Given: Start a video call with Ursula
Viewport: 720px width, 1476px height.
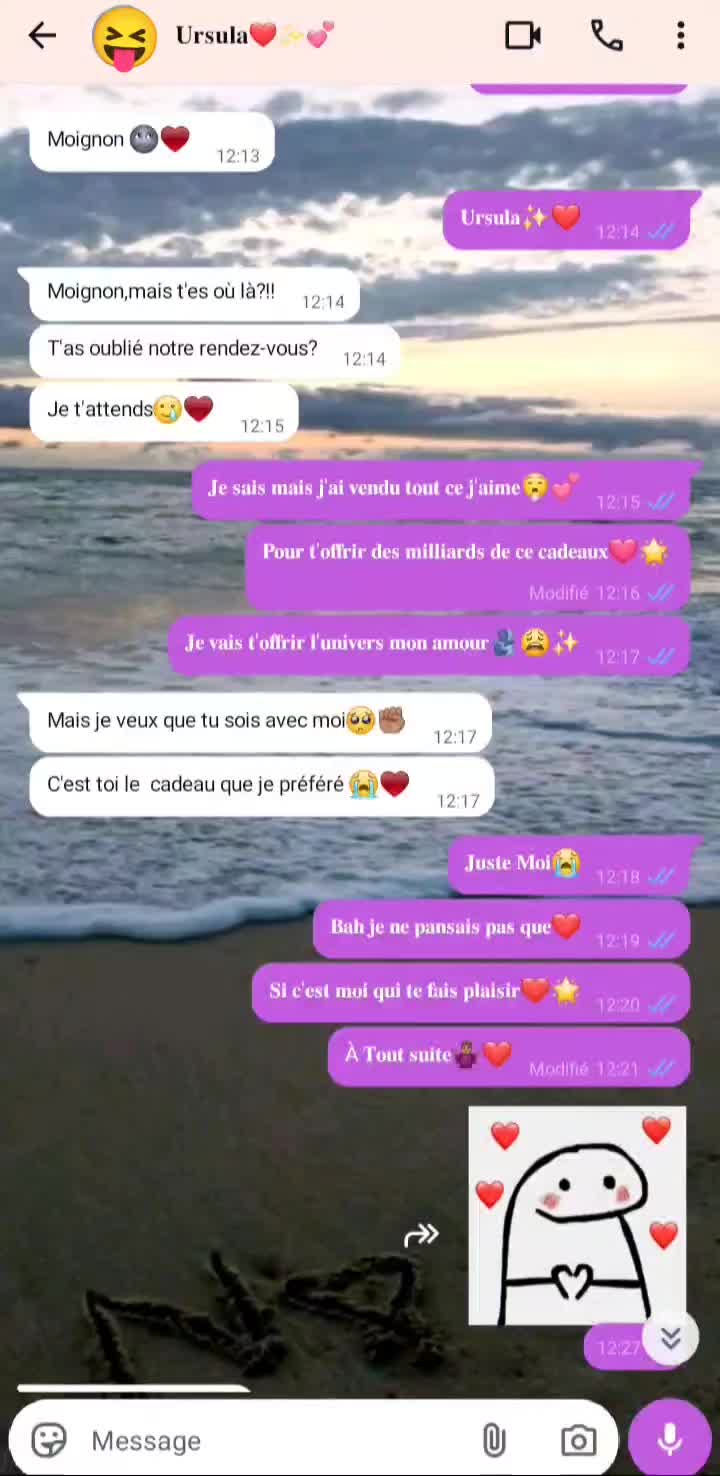Looking at the screenshot, I should point(523,37).
